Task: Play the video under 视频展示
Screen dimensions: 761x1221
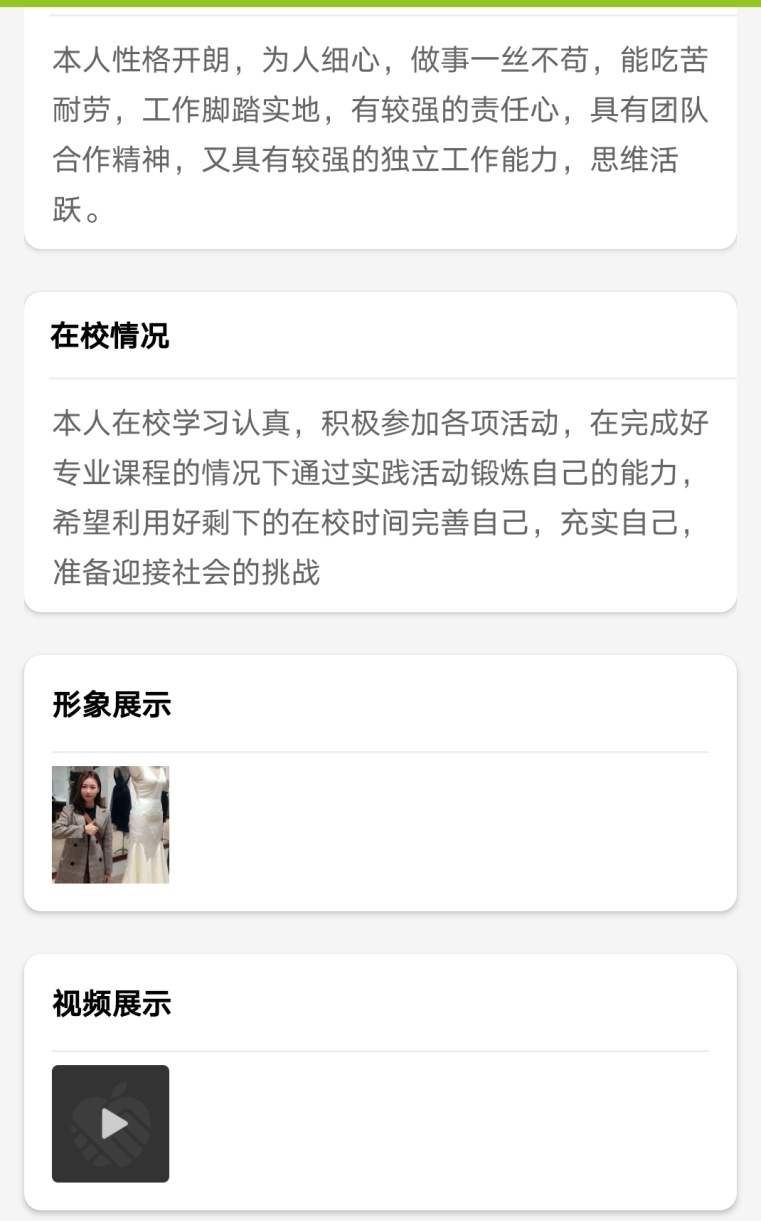Action: coord(110,1123)
